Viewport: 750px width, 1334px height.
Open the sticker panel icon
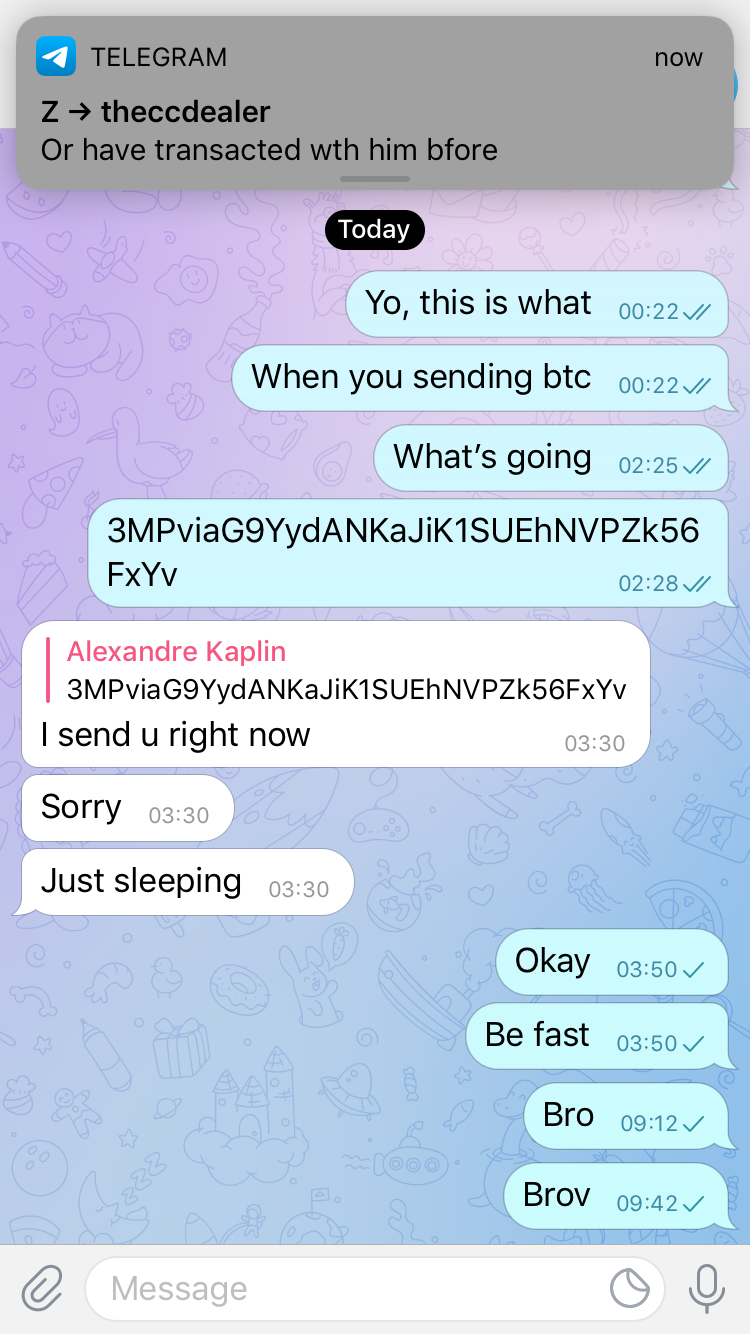pos(629,1289)
